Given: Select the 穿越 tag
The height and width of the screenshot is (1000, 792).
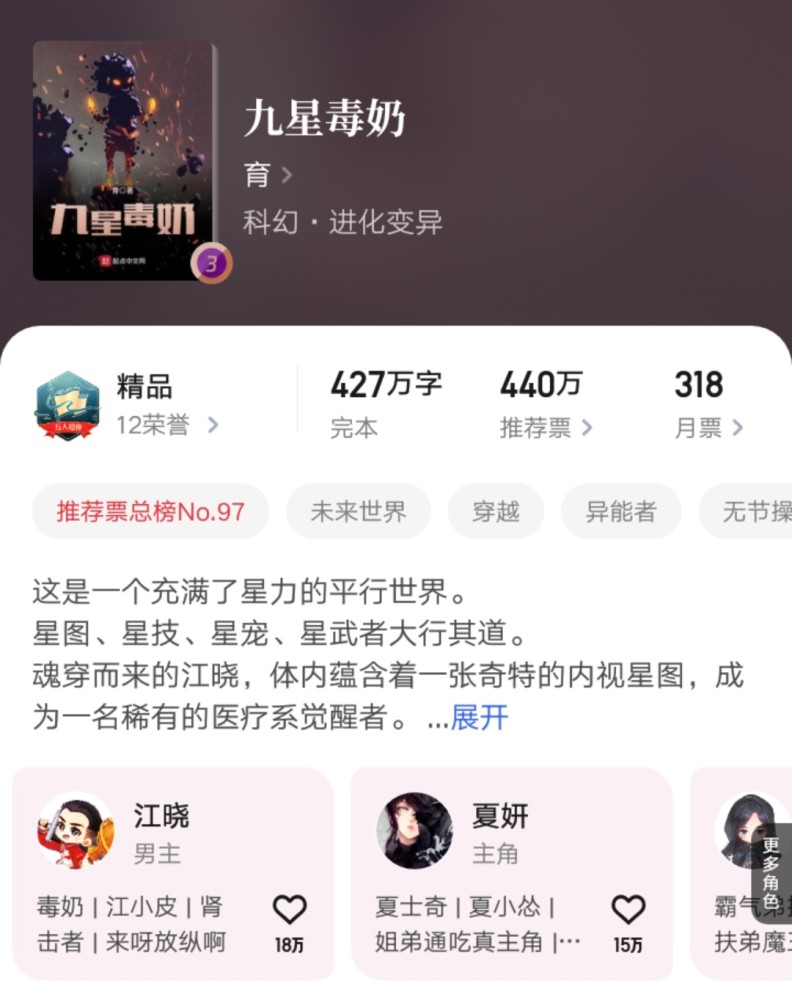Looking at the screenshot, I should [x=495, y=510].
